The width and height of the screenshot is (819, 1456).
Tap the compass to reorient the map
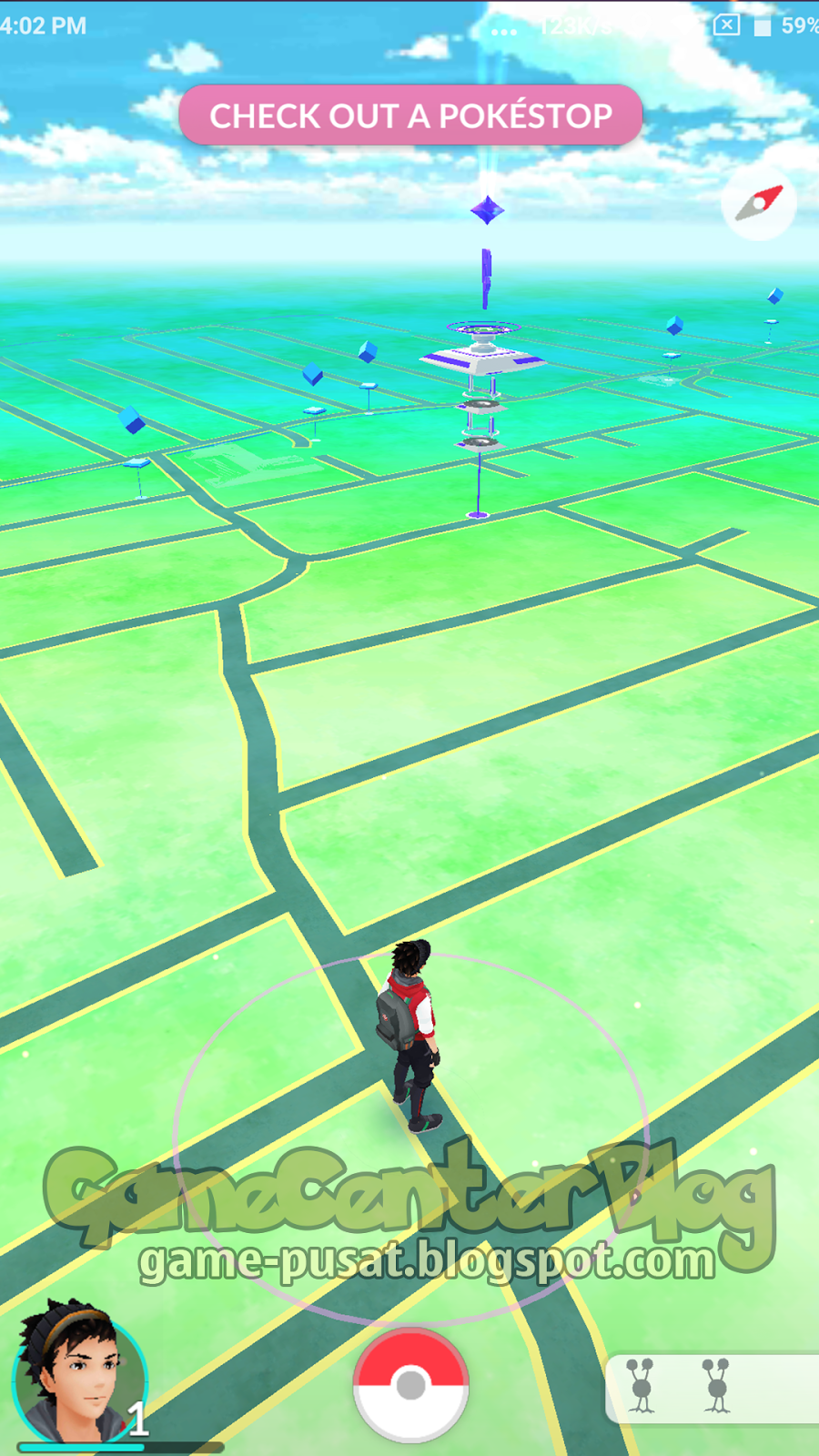pos(759,204)
